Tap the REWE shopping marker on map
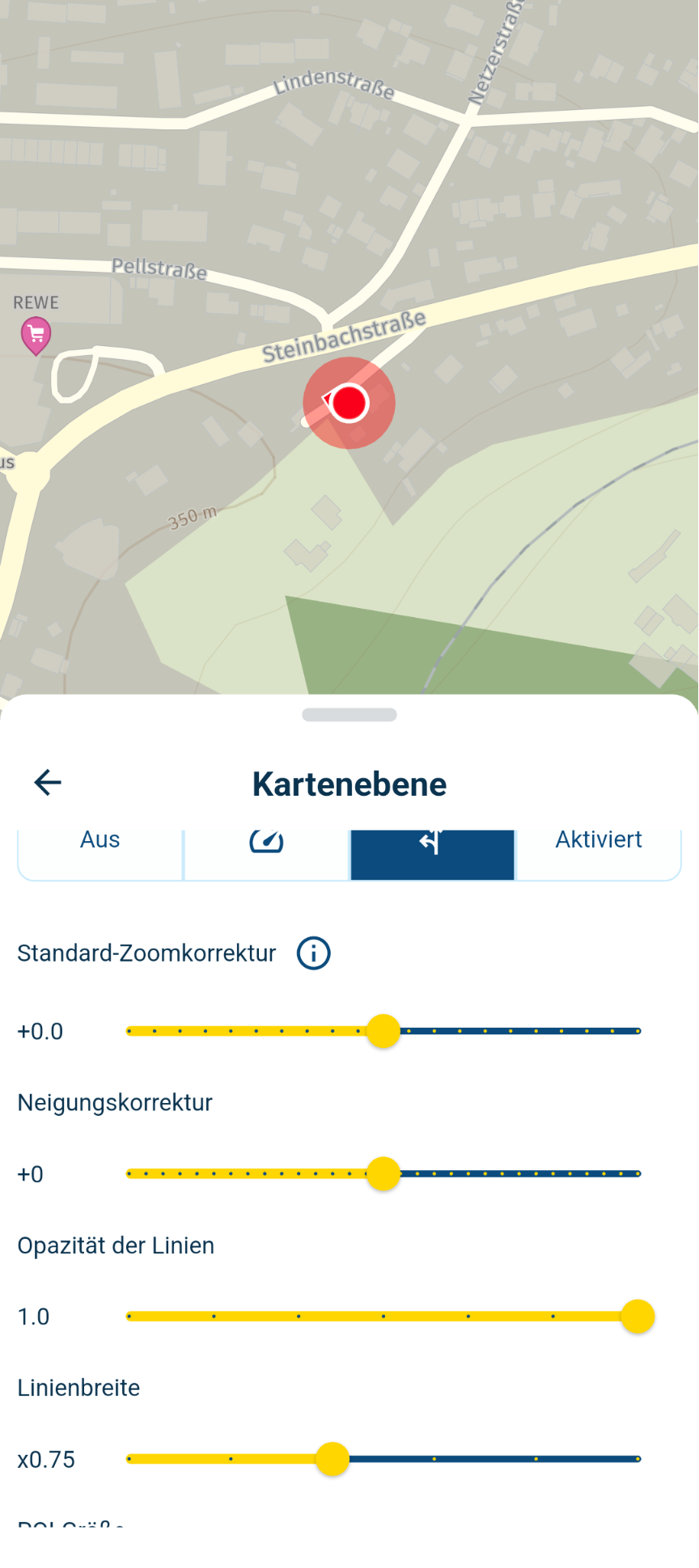The height and width of the screenshot is (1568, 699). [36, 335]
